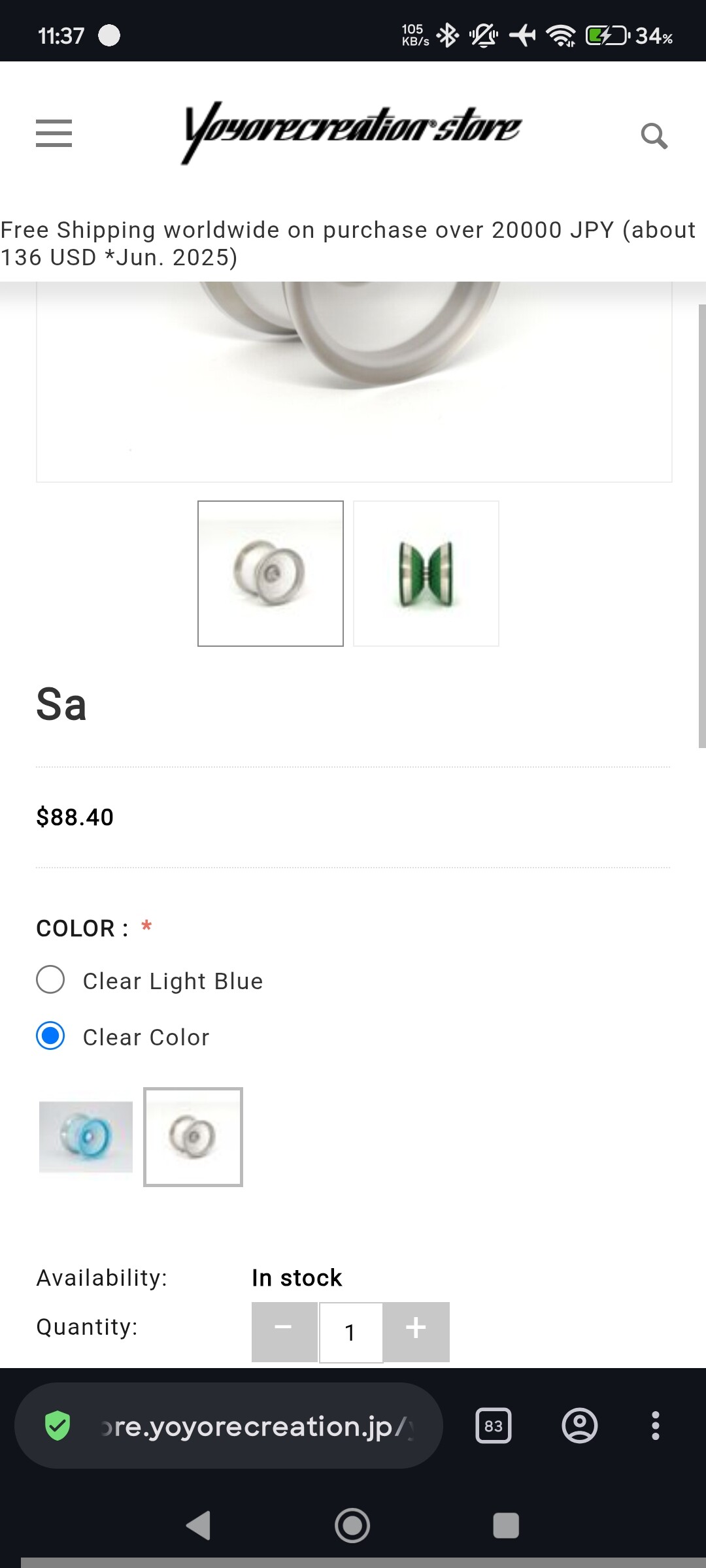This screenshot has height=1568, width=706.
Task: Open the main product image
Action: point(354,379)
